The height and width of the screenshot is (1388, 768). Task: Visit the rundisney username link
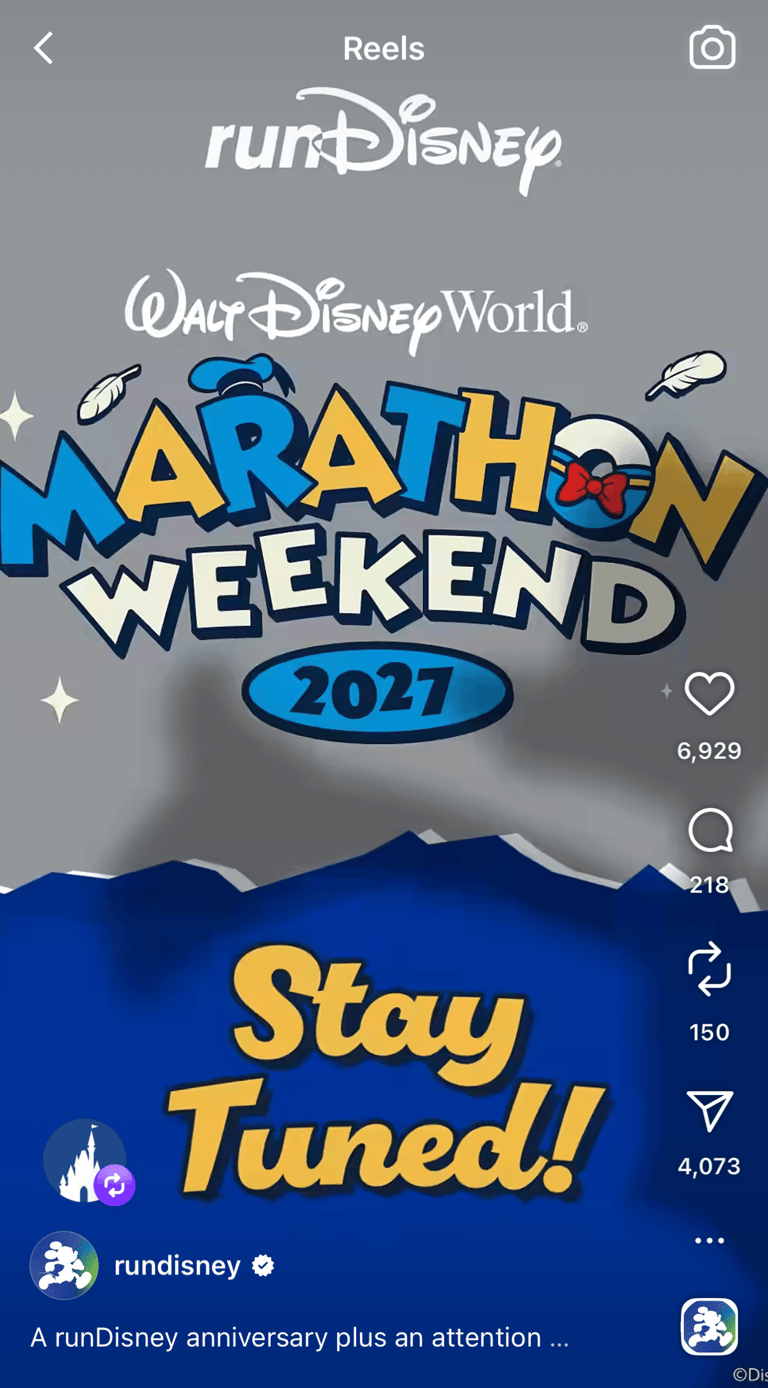click(178, 1265)
